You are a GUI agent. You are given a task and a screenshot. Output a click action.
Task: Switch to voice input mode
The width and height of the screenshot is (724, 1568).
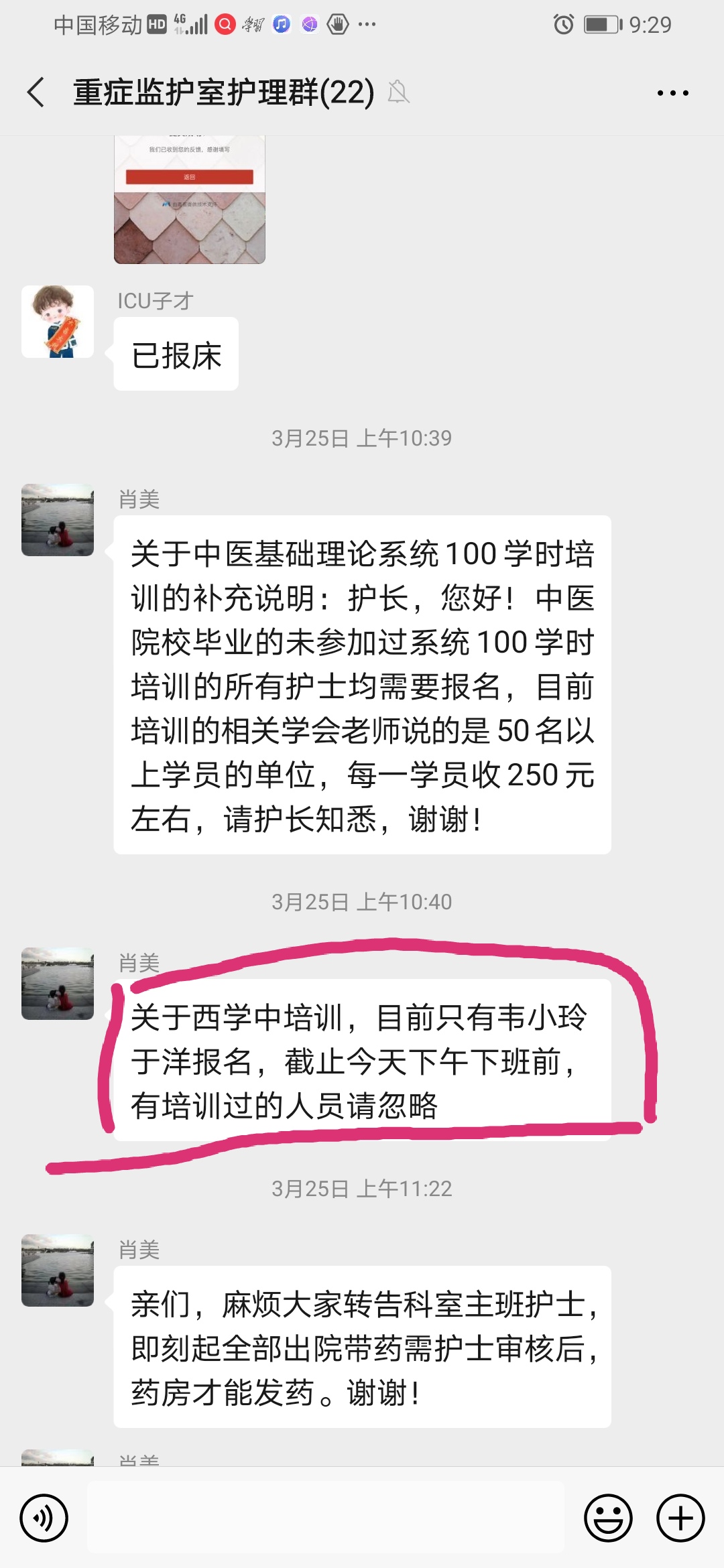44,1518
